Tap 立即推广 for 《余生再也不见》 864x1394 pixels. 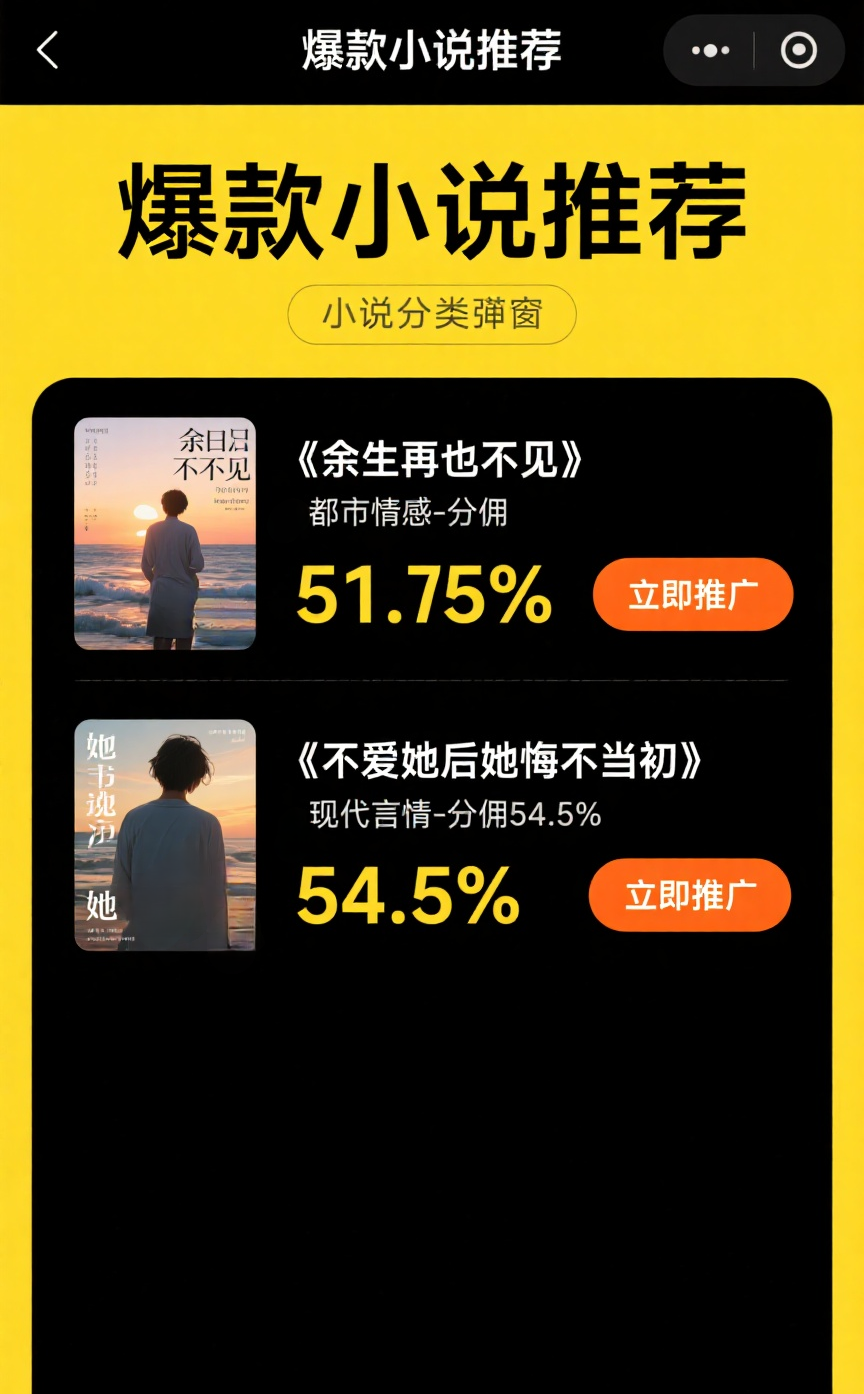(x=693, y=594)
